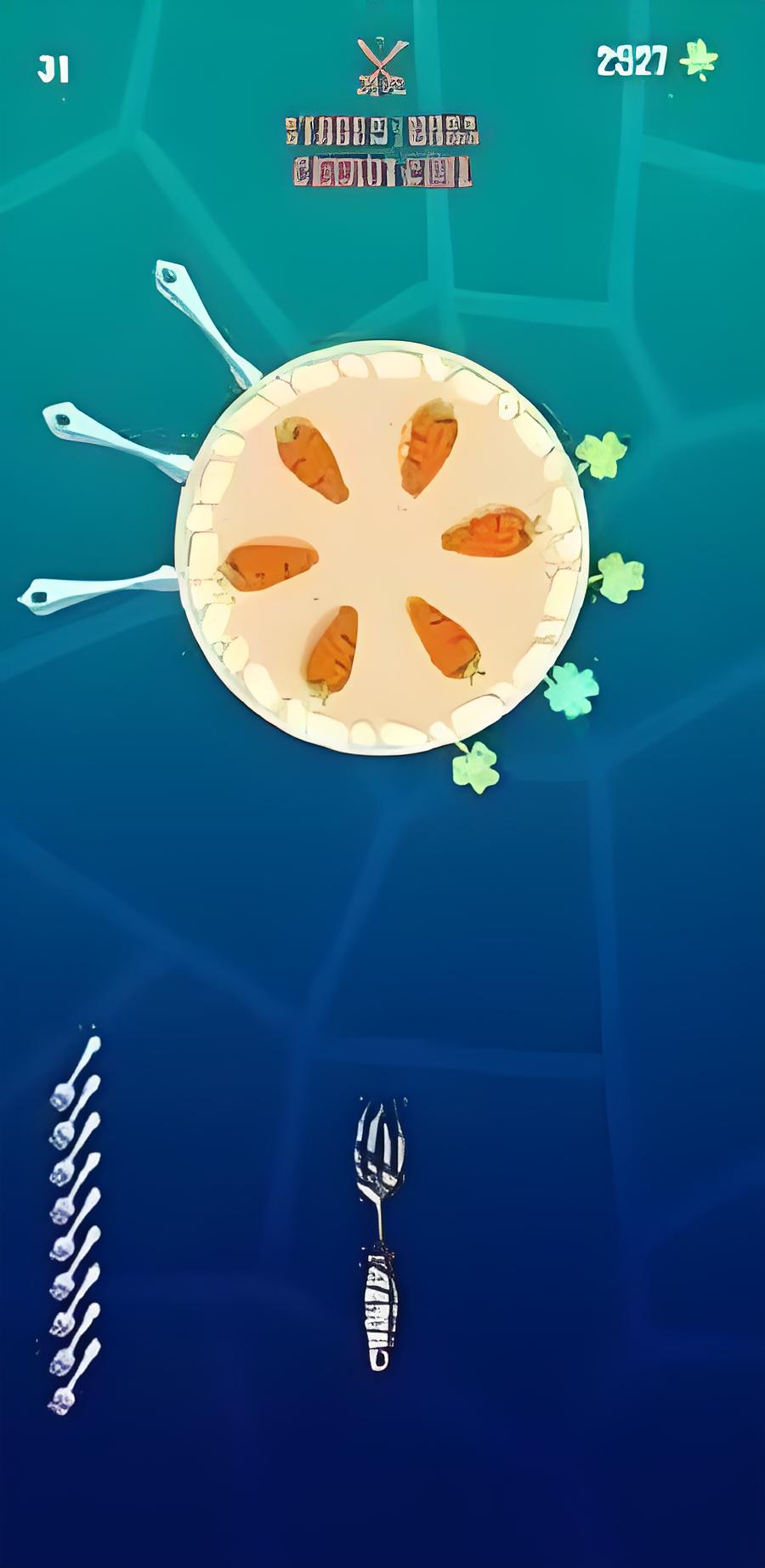Viewport: 765px width, 1568px height.
Task: Throw the fork at the spinning pie
Action: pyautogui.click(x=380, y=1233)
